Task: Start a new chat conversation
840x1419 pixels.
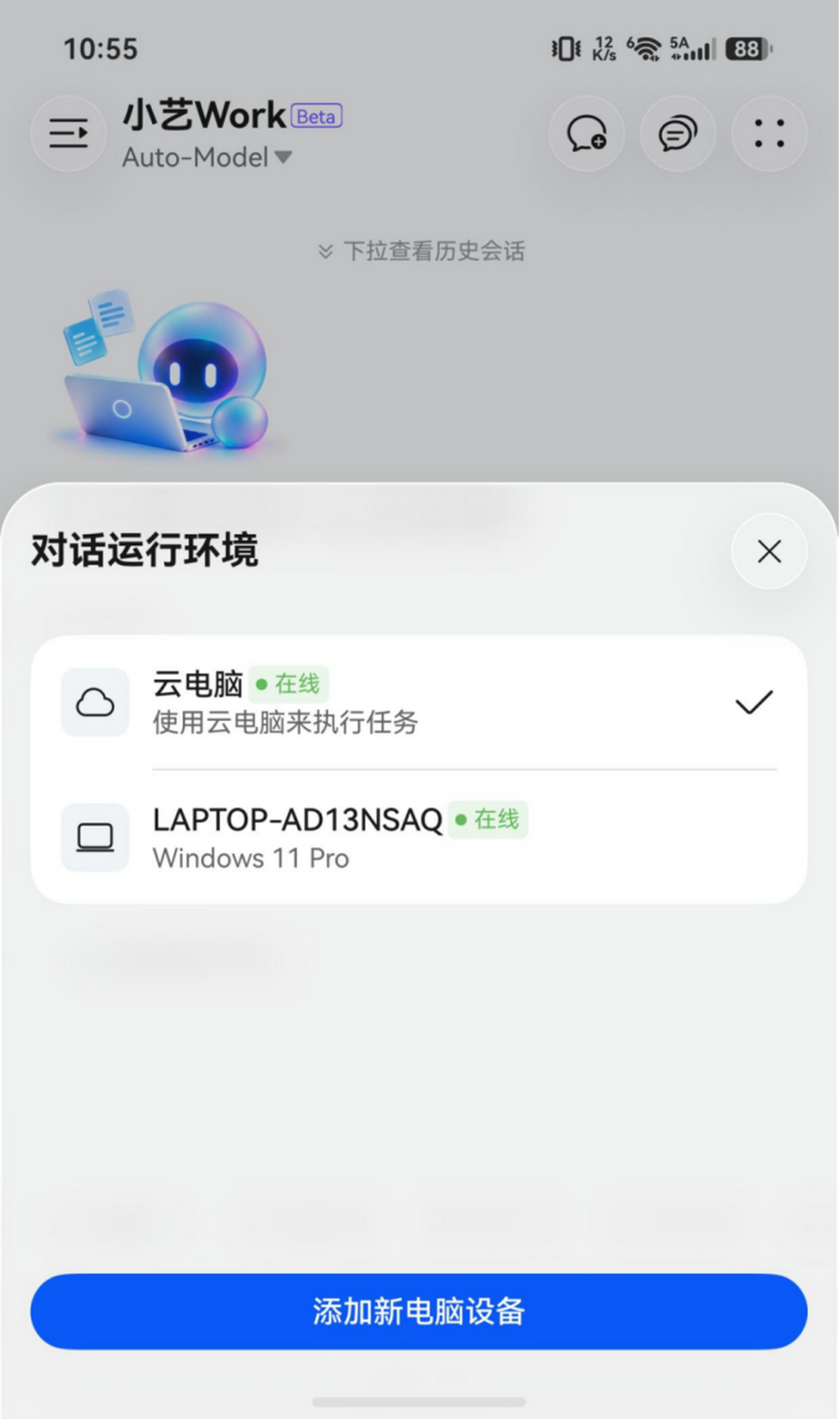Action: (x=586, y=133)
